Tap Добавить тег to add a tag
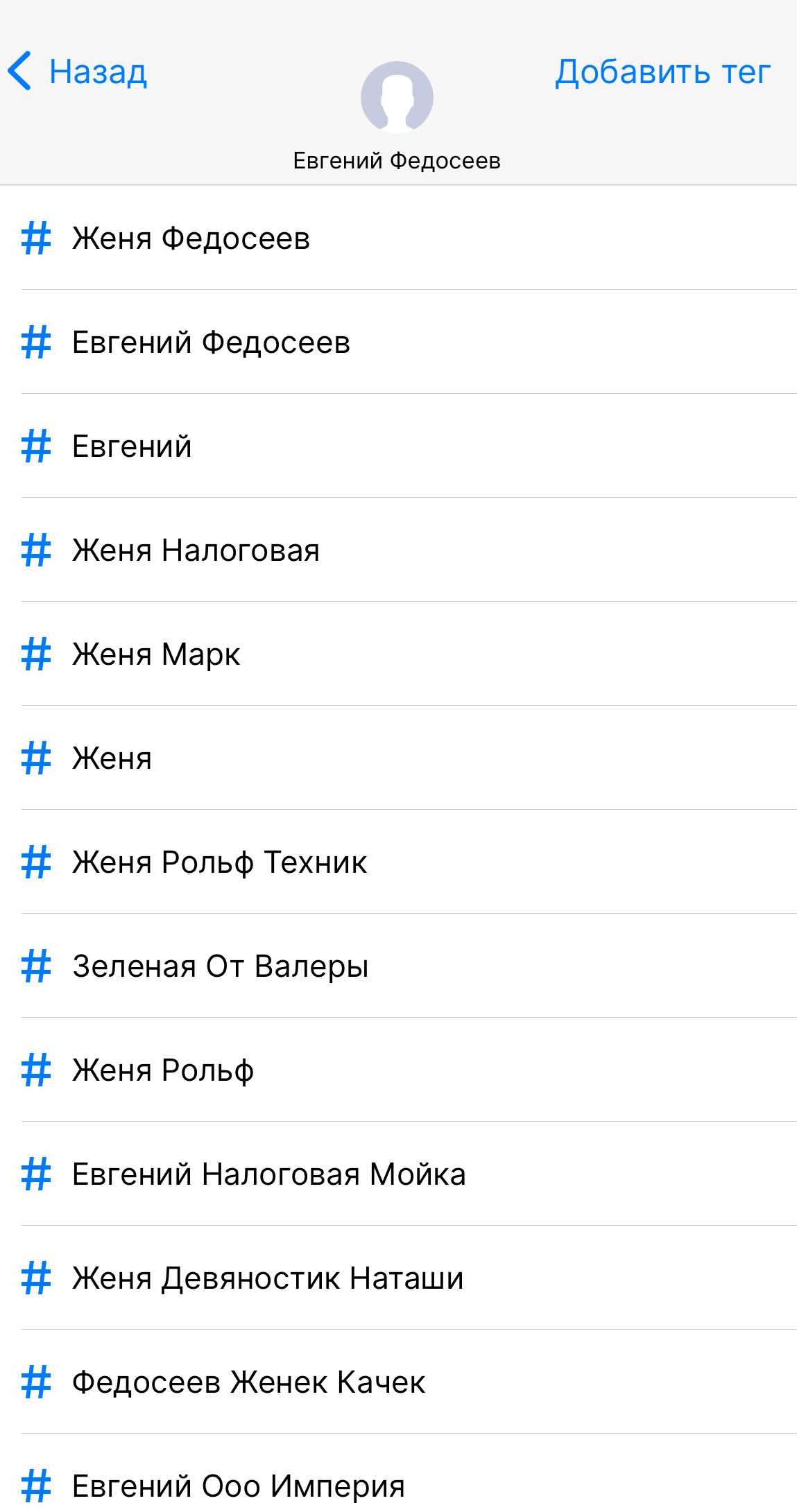 pyautogui.click(x=662, y=71)
